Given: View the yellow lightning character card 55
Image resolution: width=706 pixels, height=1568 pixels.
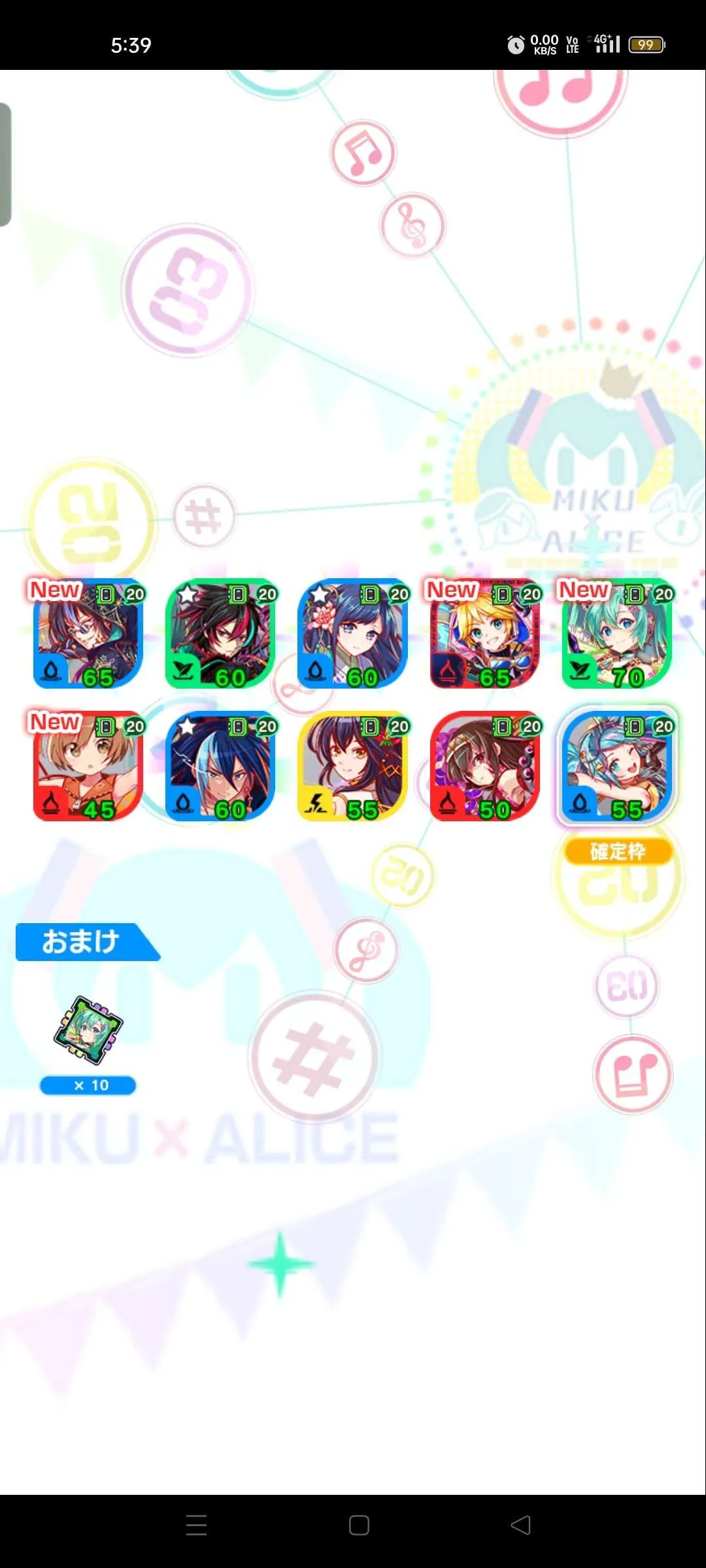Looking at the screenshot, I should coord(353,766).
